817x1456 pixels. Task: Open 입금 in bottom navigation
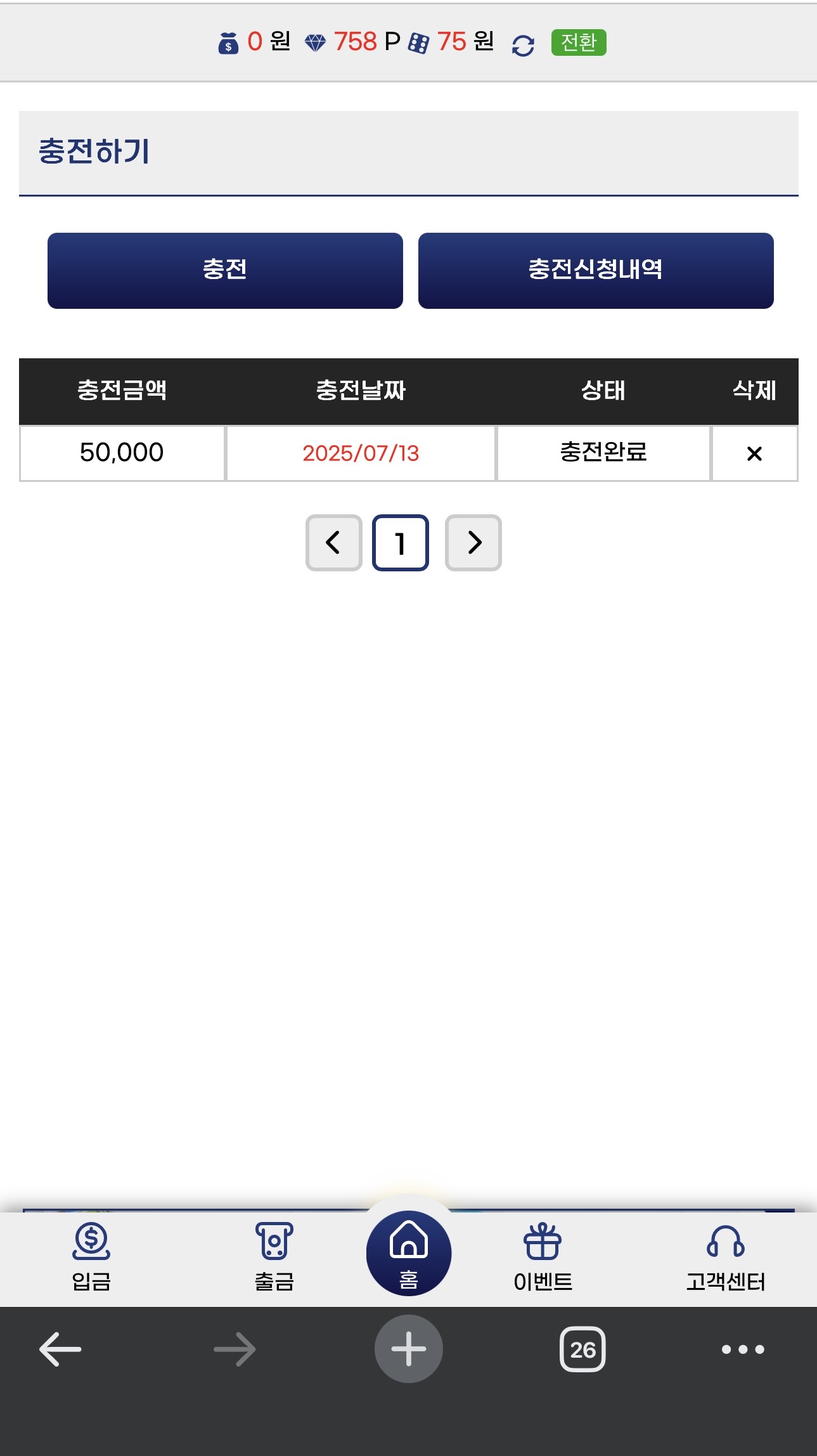[x=91, y=1257]
